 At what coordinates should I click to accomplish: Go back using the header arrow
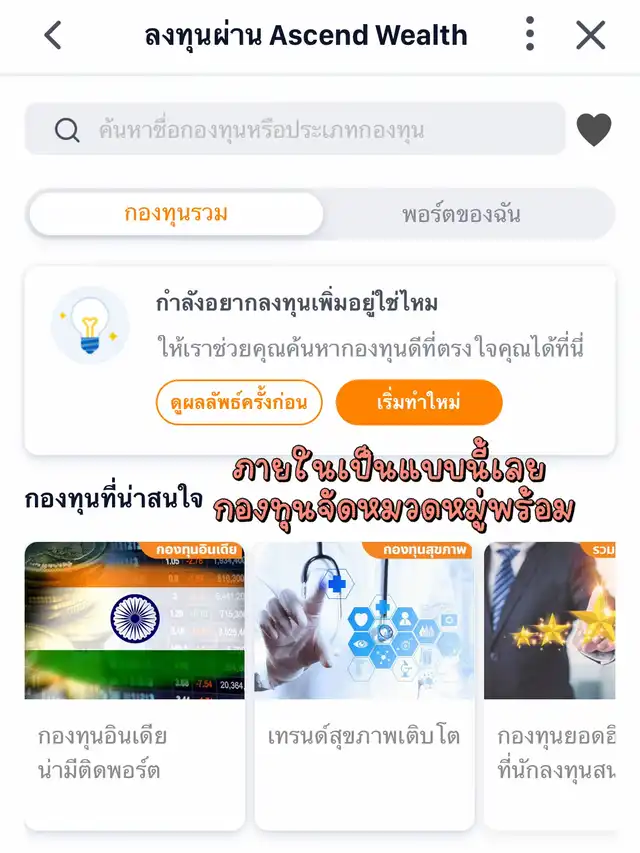coord(53,35)
